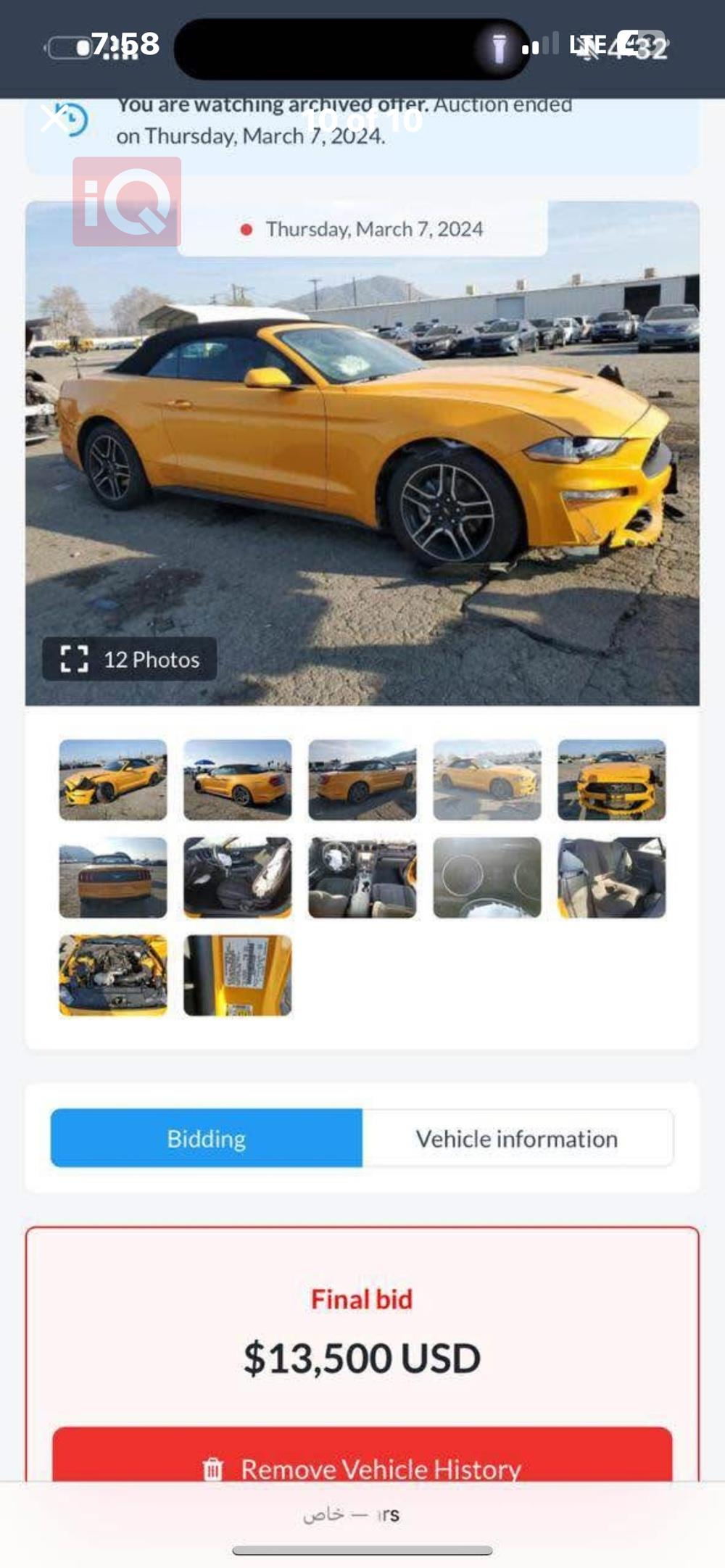Tap the Final bid amount $13,500 USD
This screenshot has width=725, height=1568.
coord(362,1357)
